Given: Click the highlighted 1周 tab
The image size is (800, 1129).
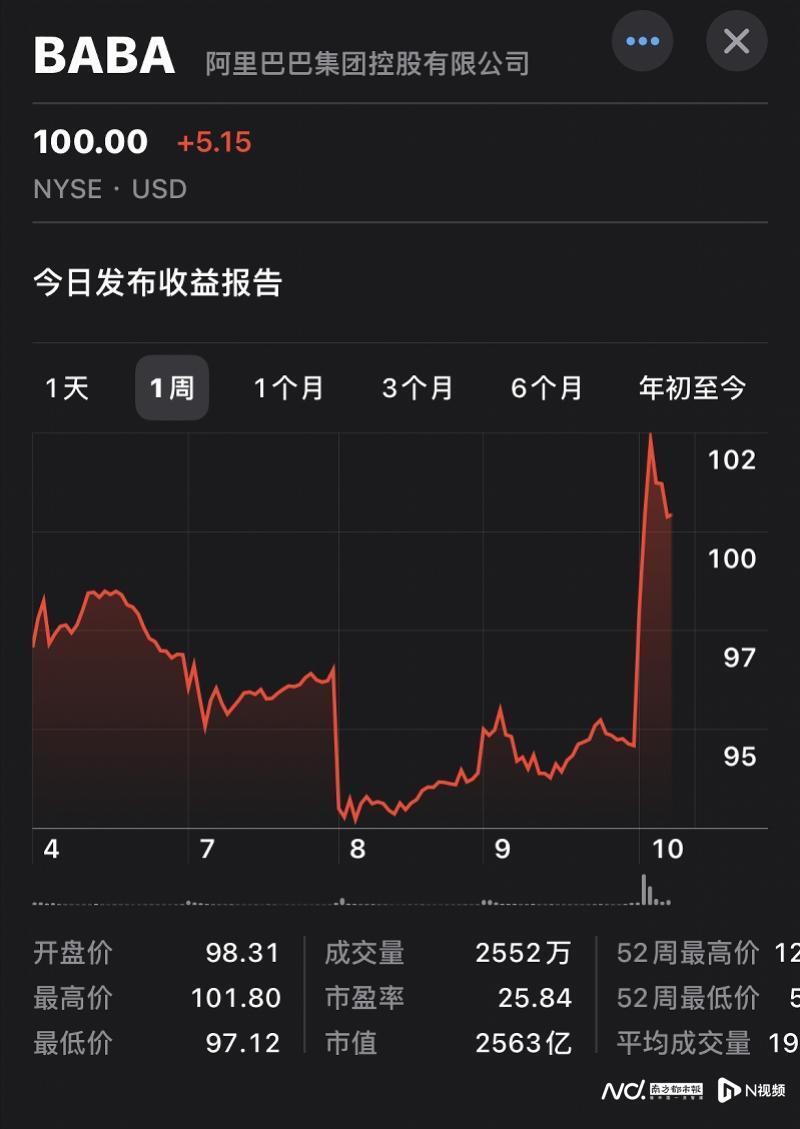Looking at the screenshot, I should [172, 389].
